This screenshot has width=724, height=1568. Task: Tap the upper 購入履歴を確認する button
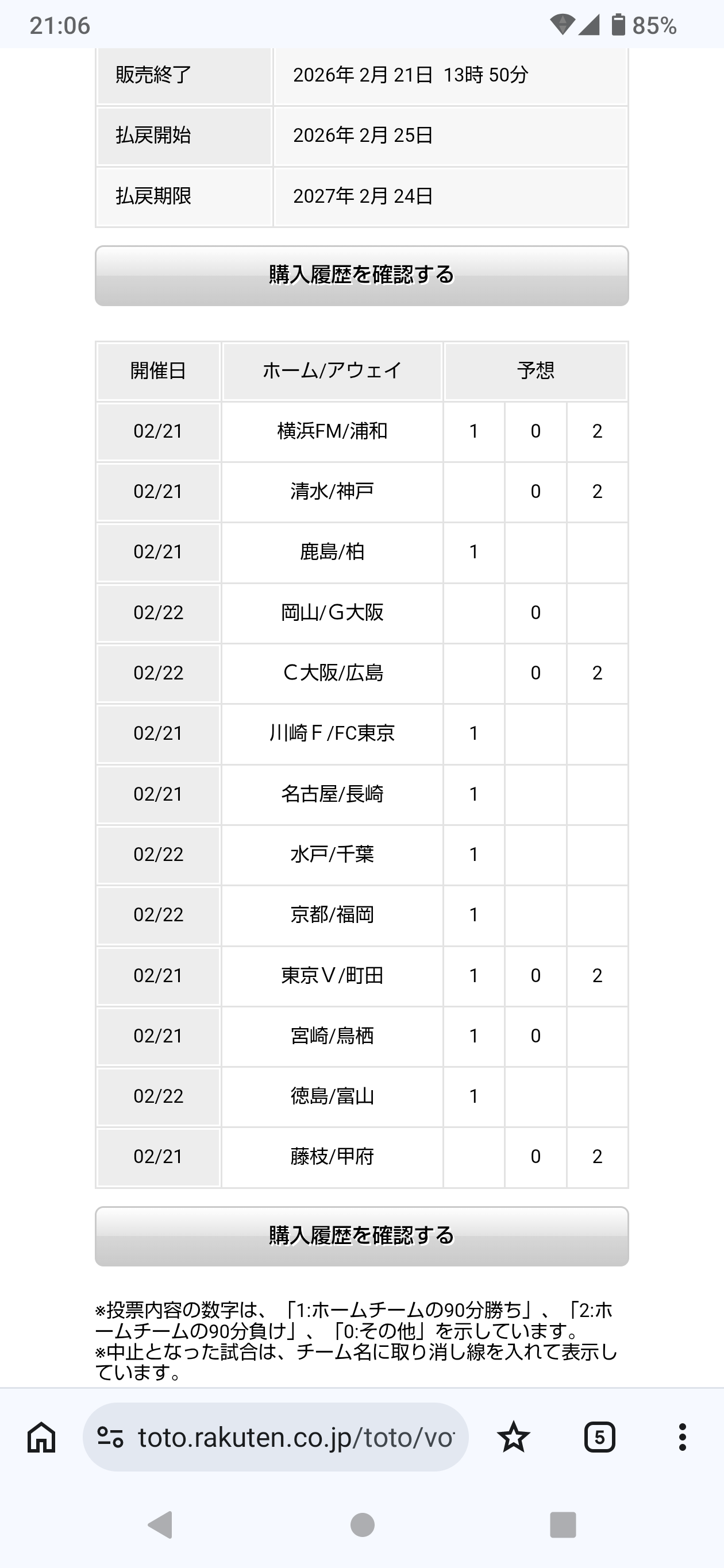click(361, 275)
